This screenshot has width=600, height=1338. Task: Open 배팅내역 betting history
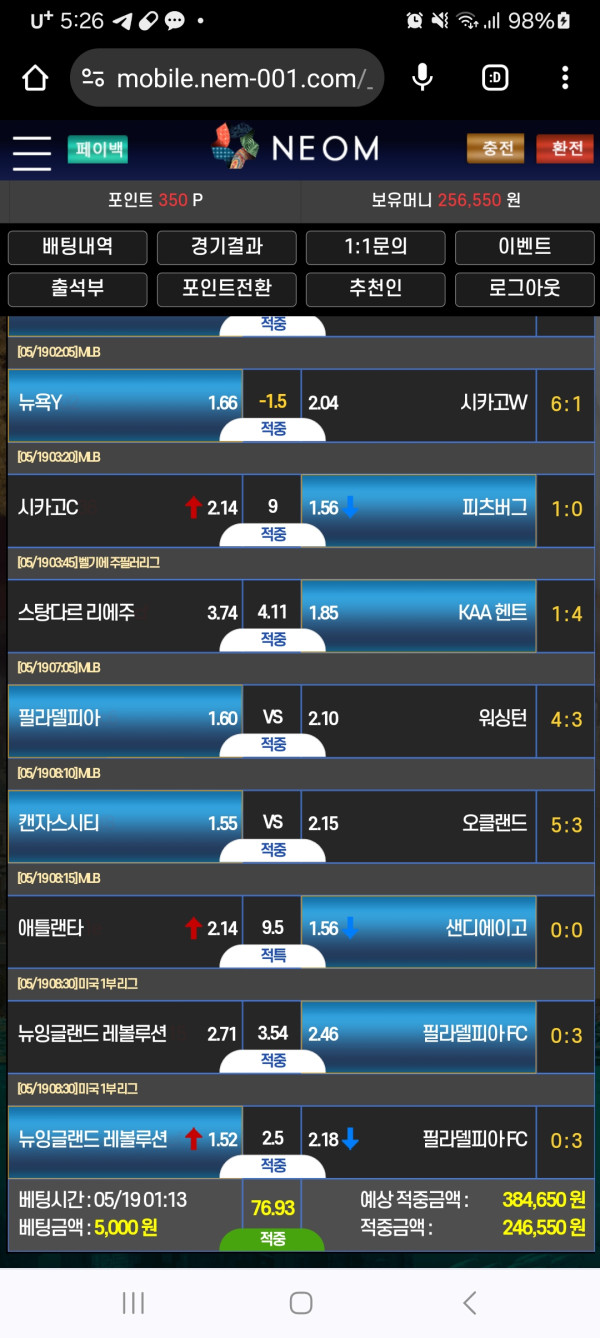click(x=78, y=247)
